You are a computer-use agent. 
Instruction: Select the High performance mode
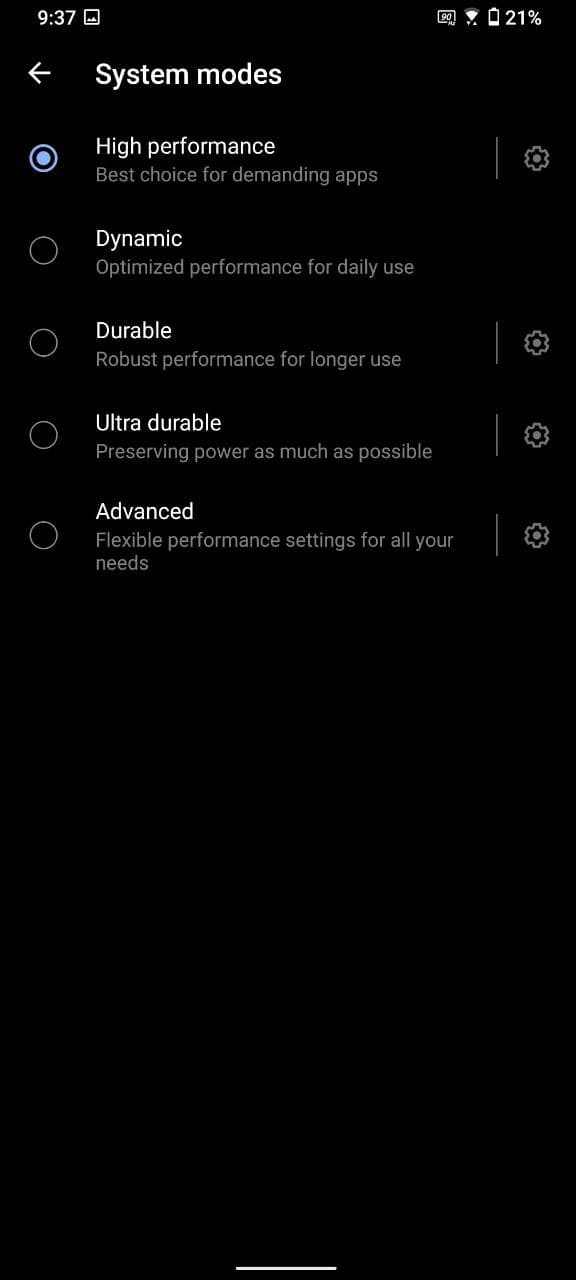click(44, 158)
